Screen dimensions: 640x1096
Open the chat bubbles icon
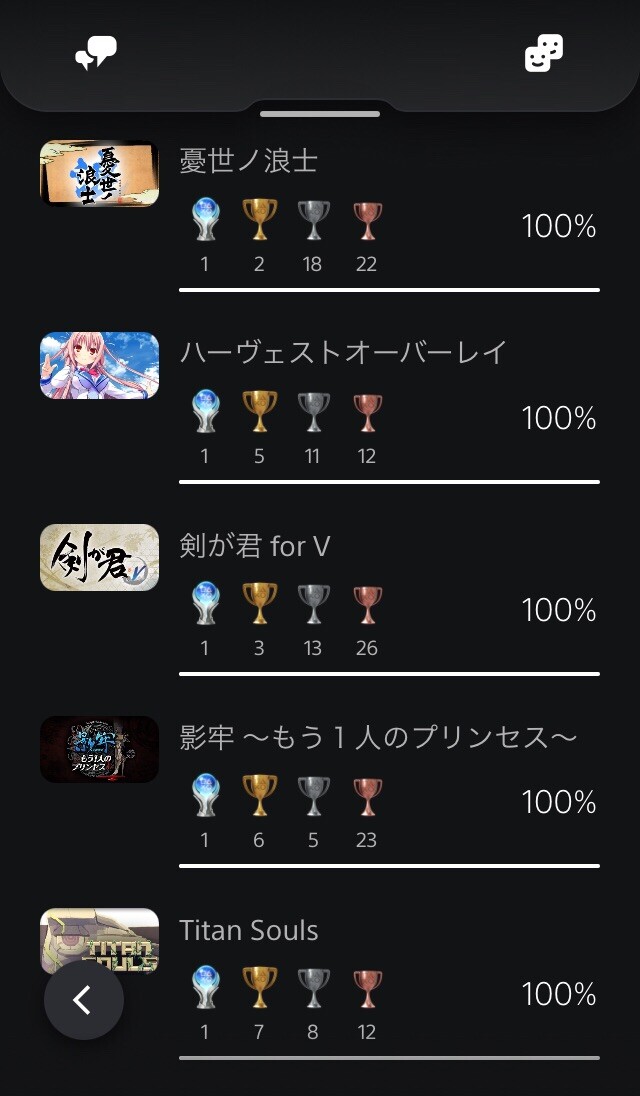pos(96,53)
